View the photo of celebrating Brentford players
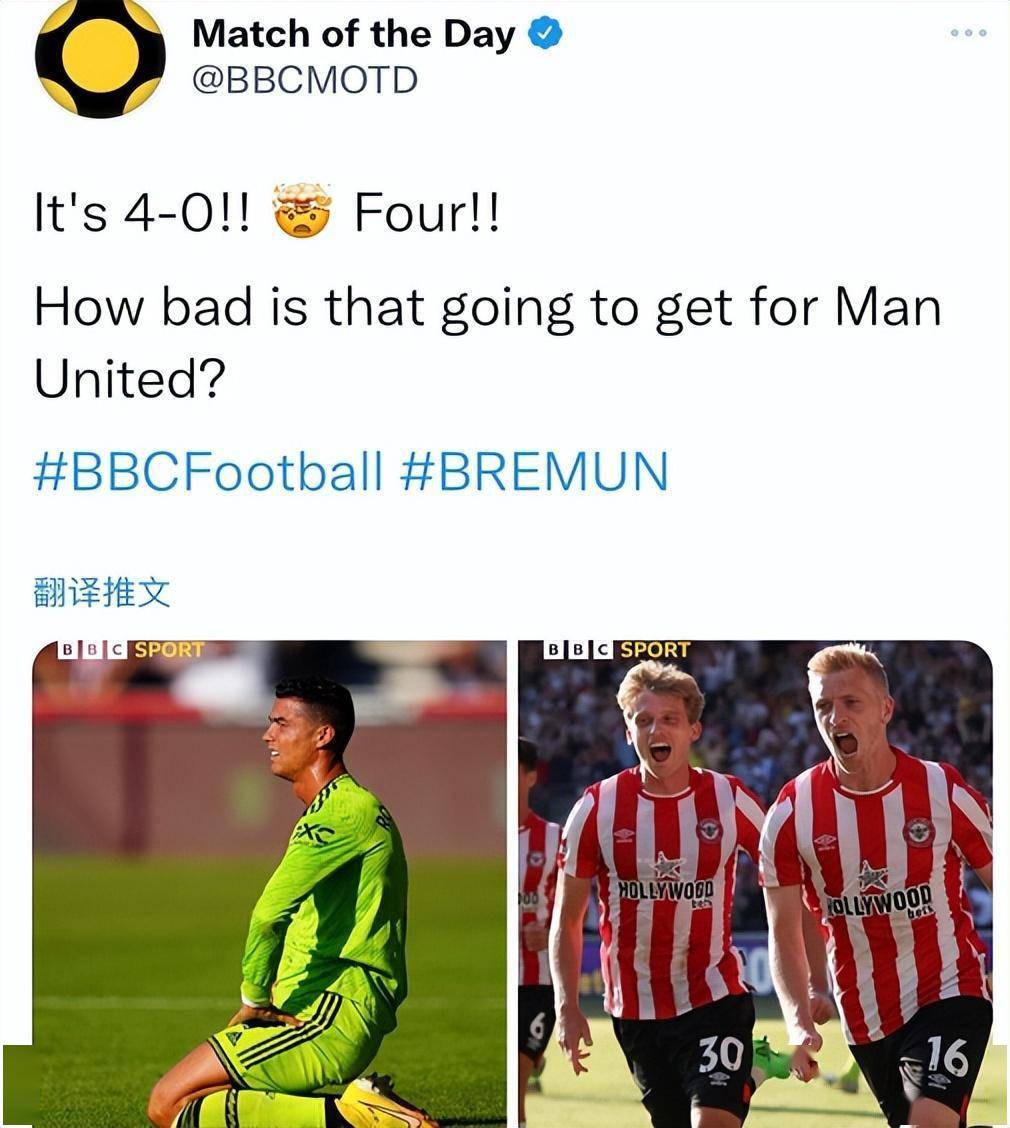This screenshot has width=1010, height=1128. tap(755, 885)
